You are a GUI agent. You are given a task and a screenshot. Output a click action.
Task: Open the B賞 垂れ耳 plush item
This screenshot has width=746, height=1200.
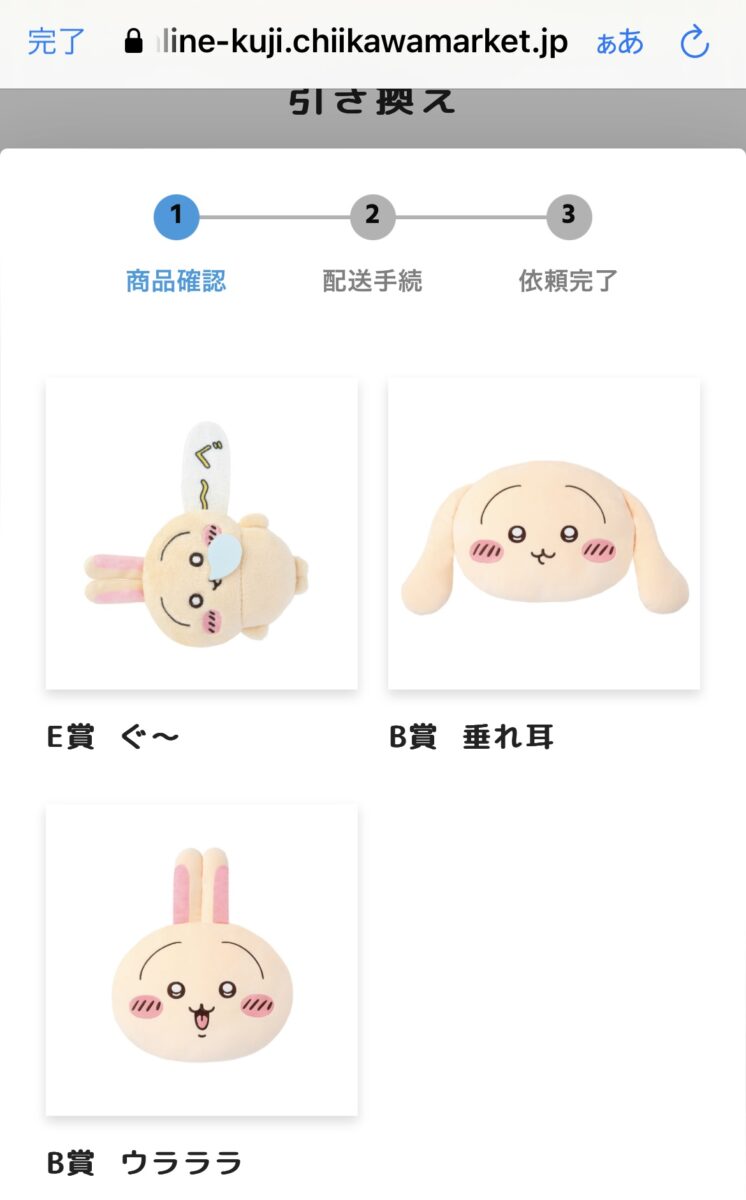click(x=544, y=534)
